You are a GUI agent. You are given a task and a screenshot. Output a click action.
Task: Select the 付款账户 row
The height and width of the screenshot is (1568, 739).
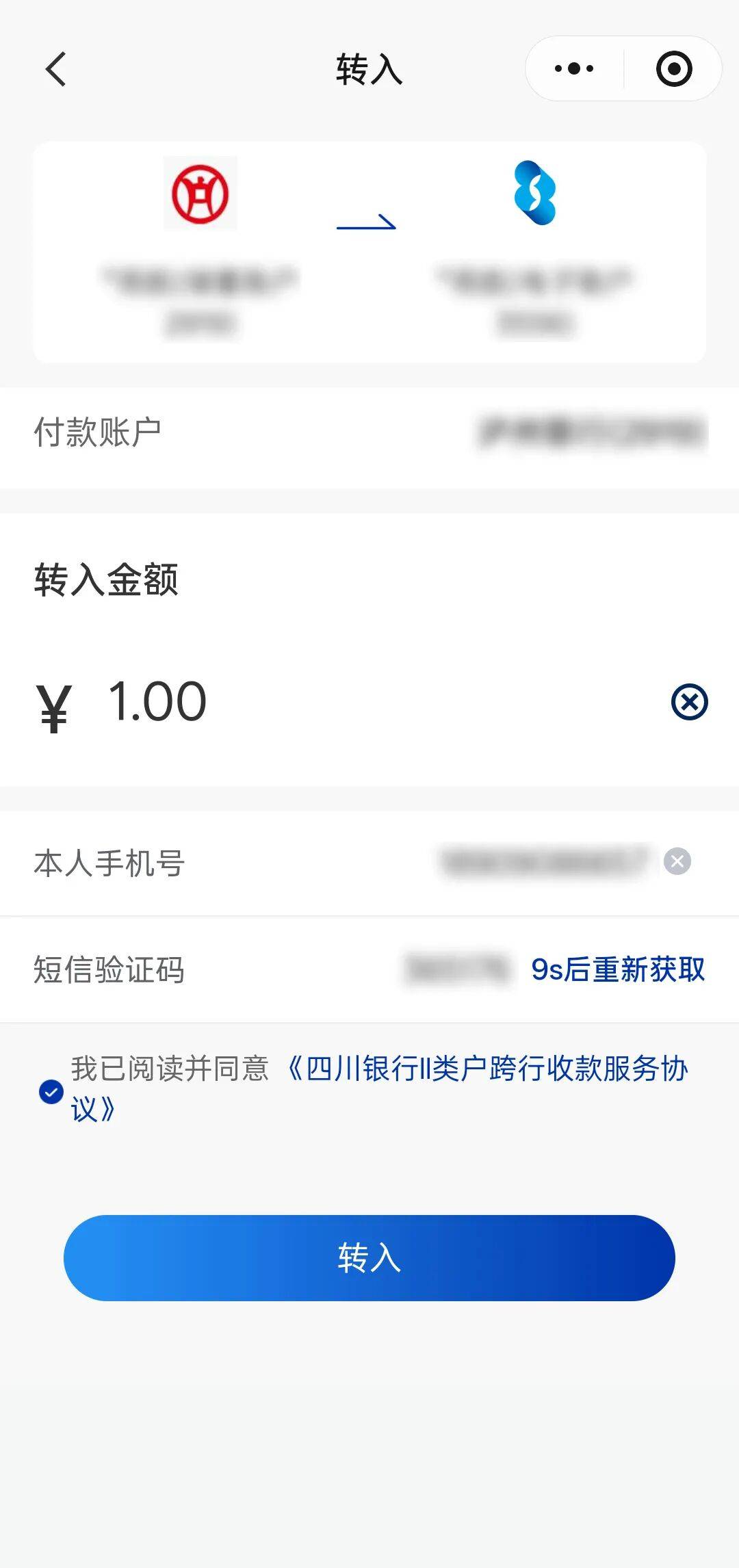[x=369, y=432]
